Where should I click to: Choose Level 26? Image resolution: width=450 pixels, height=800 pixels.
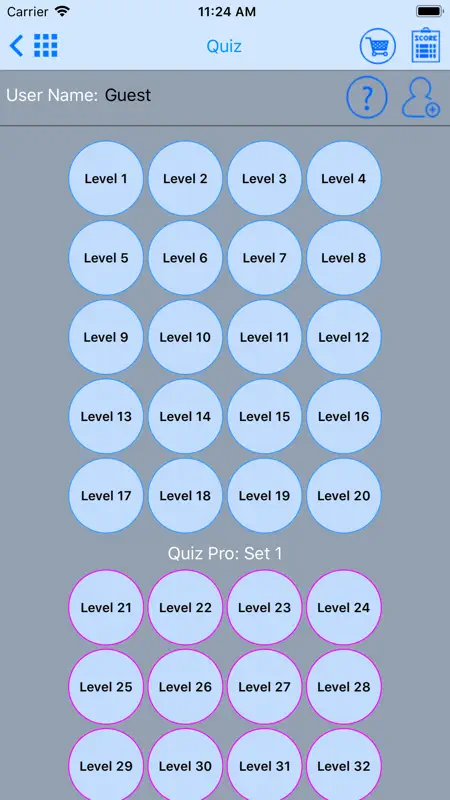click(x=185, y=687)
